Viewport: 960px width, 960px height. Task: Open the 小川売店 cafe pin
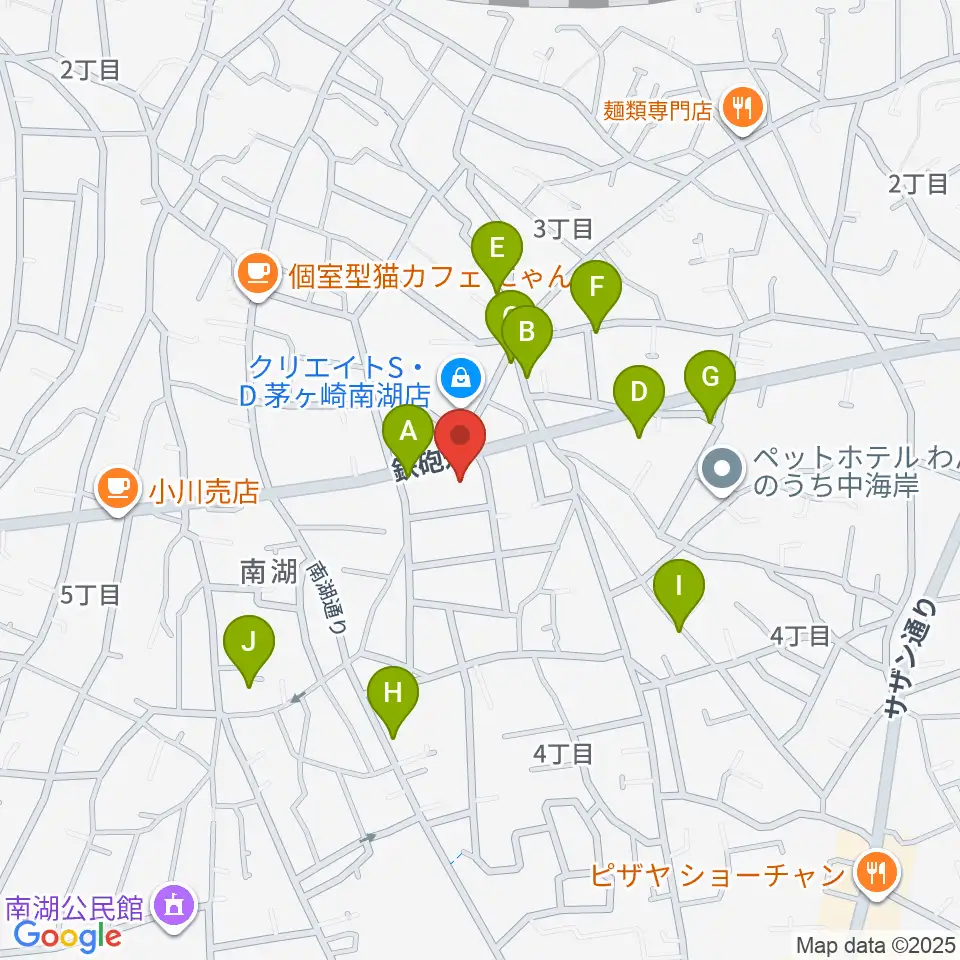coord(118,491)
